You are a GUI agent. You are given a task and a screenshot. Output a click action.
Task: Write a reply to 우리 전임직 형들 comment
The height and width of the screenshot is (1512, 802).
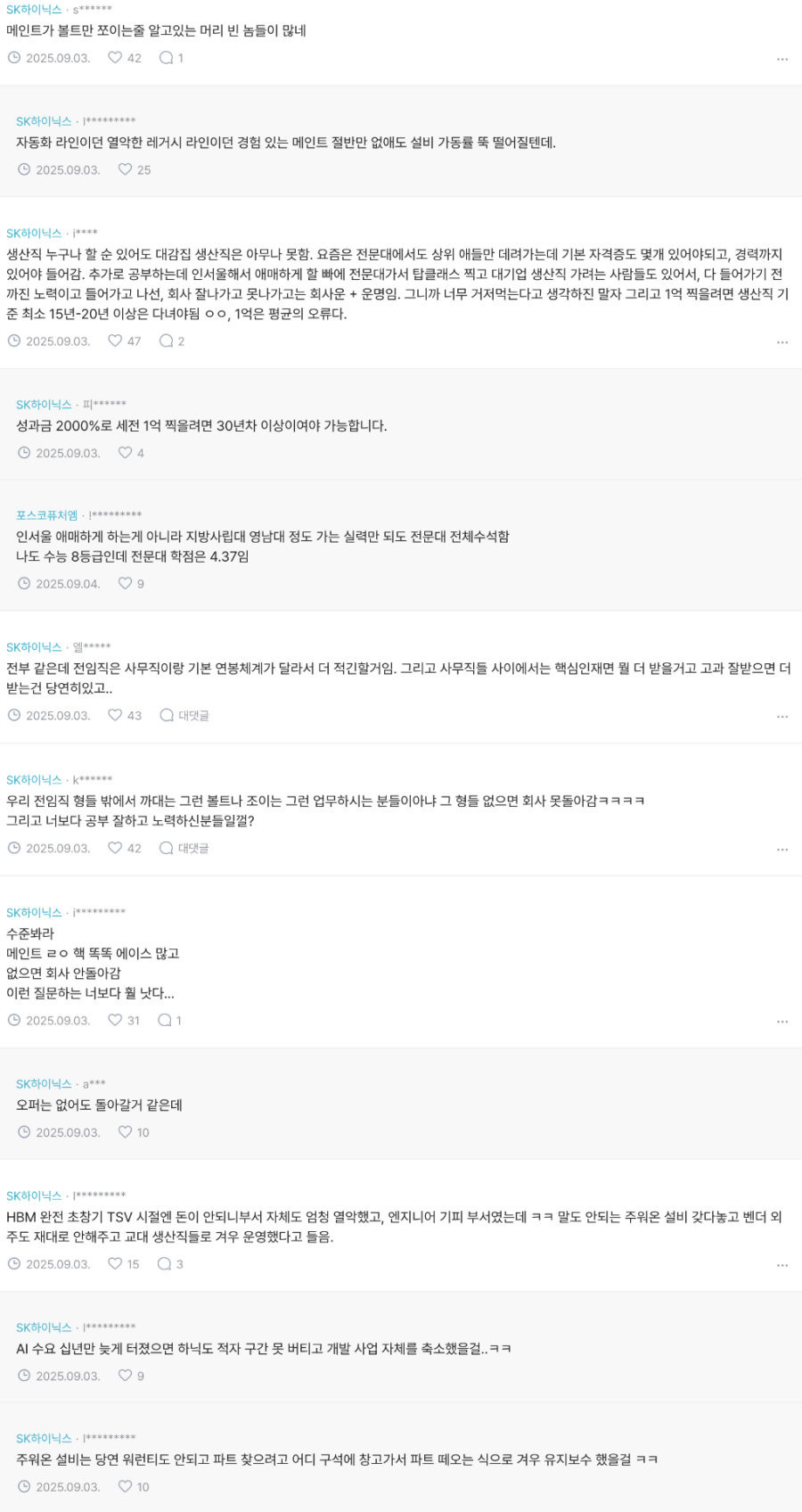click(x=184, y=848)
